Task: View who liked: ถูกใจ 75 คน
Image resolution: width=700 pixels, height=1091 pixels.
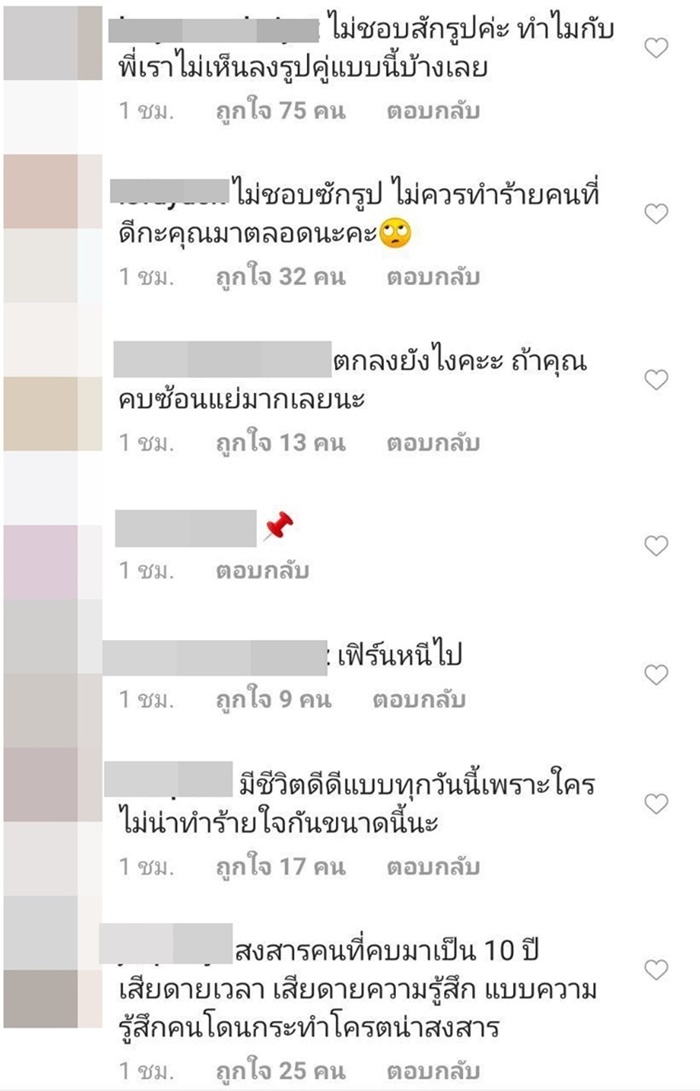Action: pyautogui.click(x=281, y=111)
